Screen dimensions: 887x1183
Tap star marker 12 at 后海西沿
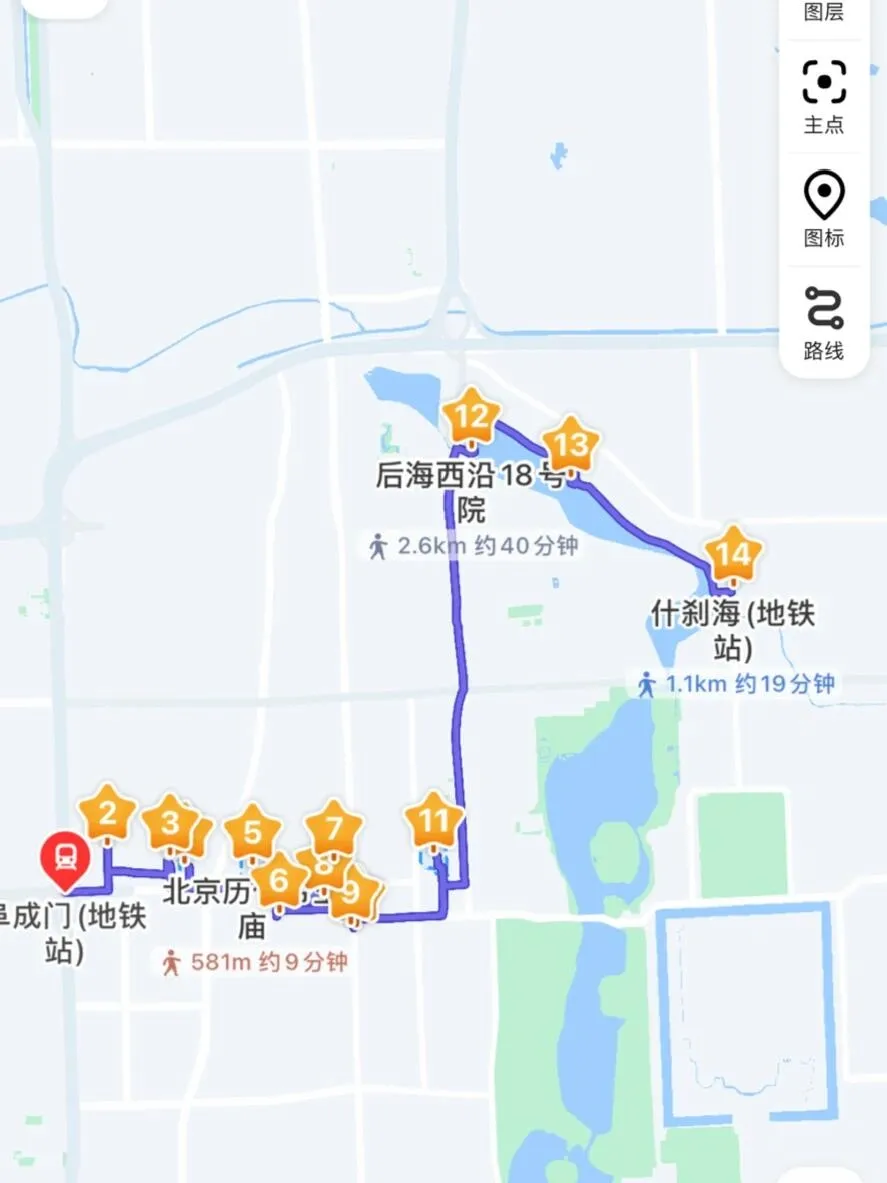coord(472,415)
